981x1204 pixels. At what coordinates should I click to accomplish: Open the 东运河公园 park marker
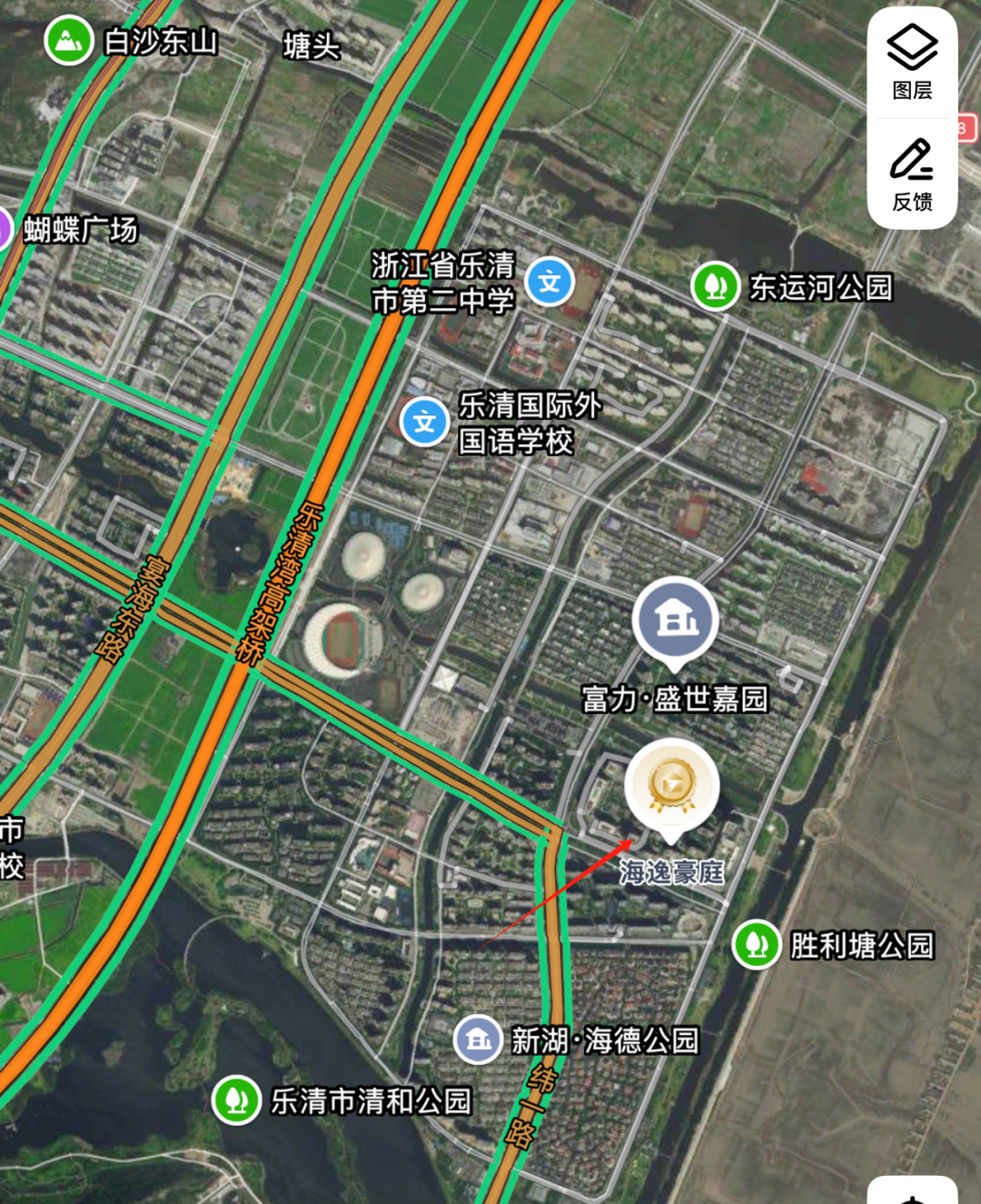click(715, 286)
